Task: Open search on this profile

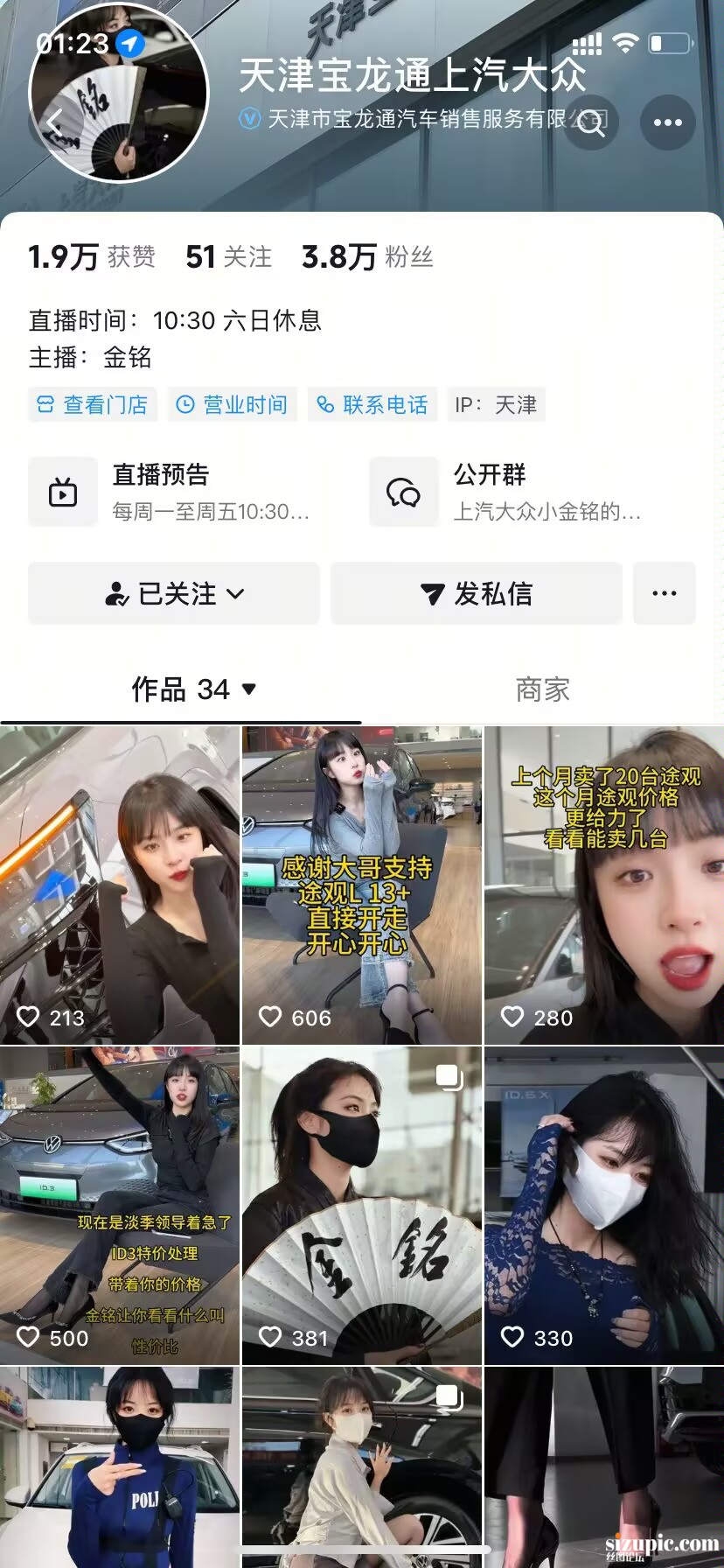Action: point(591,122)
